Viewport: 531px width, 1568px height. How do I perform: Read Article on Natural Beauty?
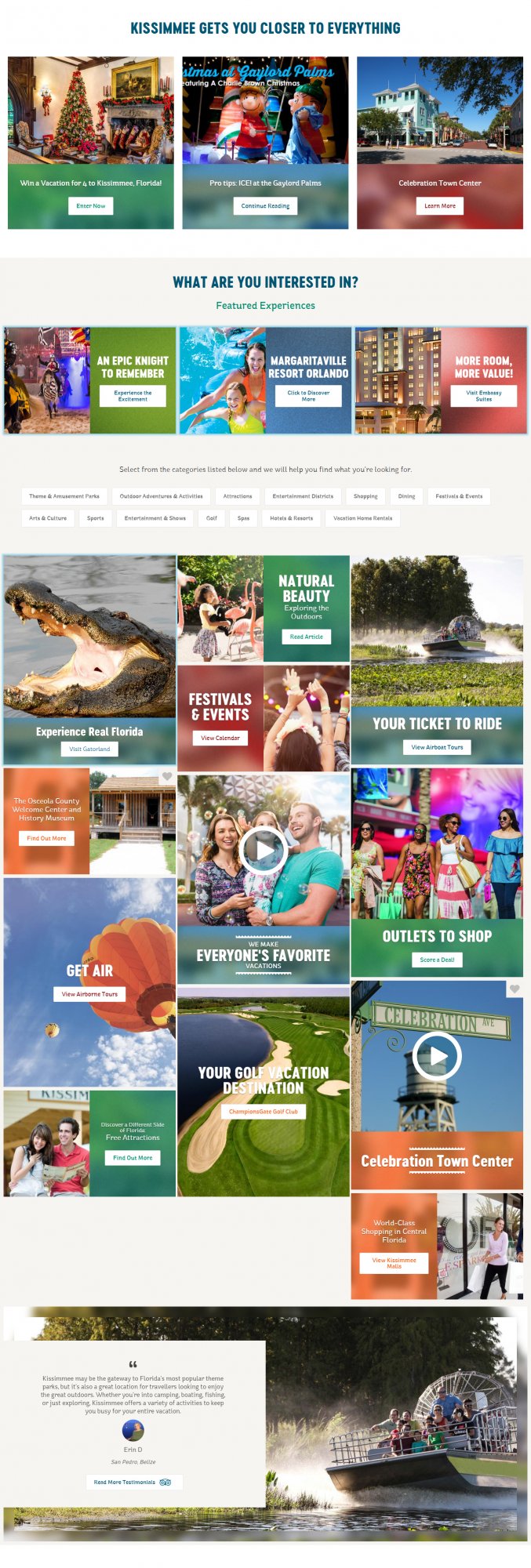[x=306, y=637]
